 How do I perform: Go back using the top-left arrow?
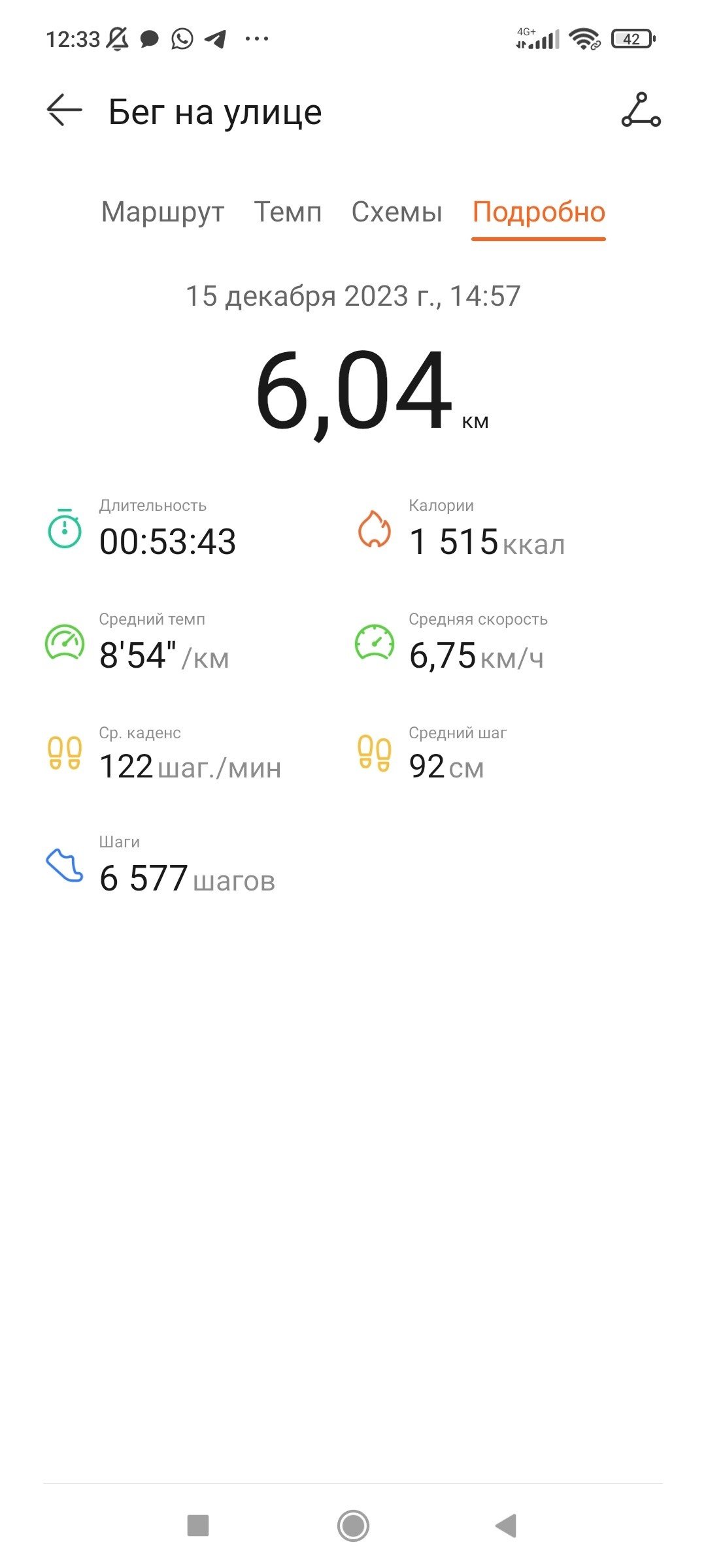64,110
